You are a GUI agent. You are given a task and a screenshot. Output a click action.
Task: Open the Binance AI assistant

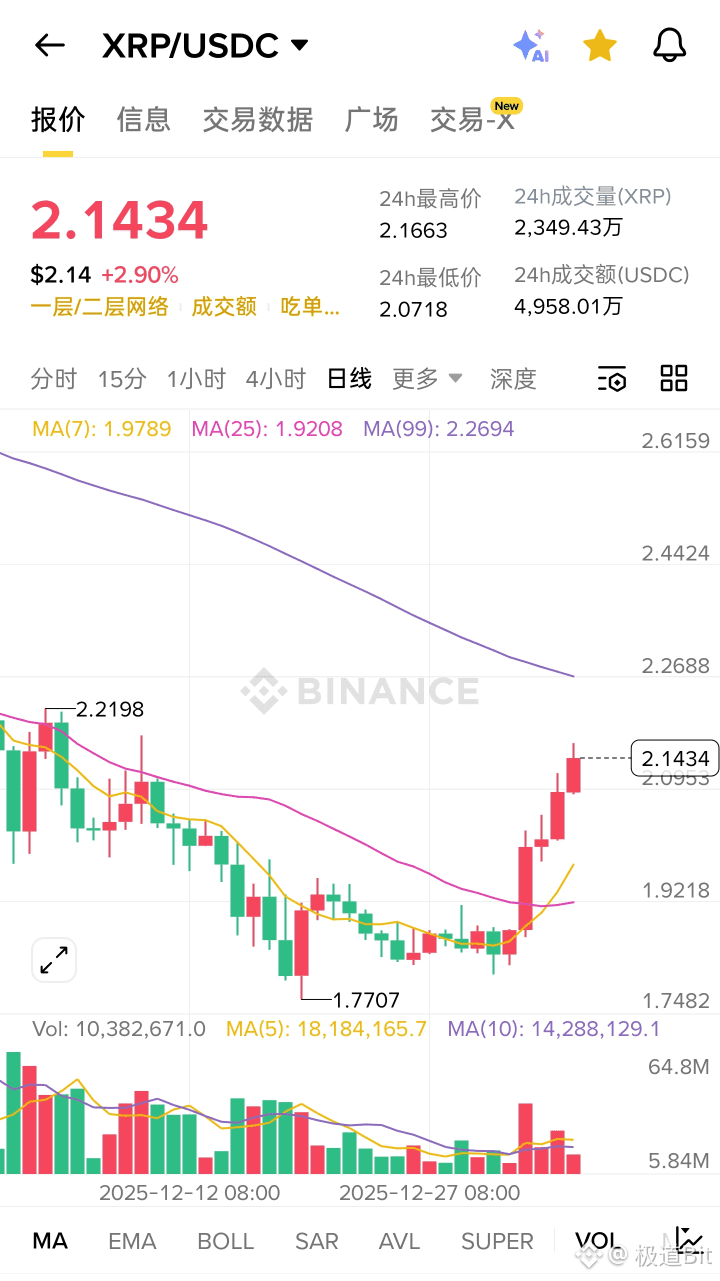531,45
